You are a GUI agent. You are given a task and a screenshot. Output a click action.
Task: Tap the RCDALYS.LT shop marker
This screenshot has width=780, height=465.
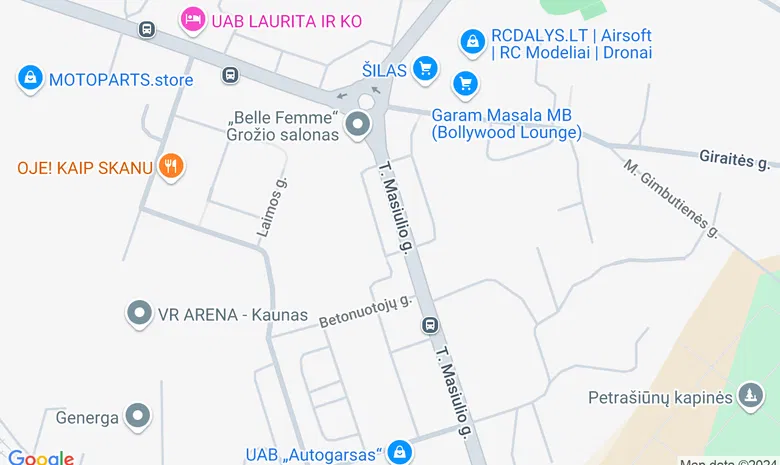pos(472,42)
